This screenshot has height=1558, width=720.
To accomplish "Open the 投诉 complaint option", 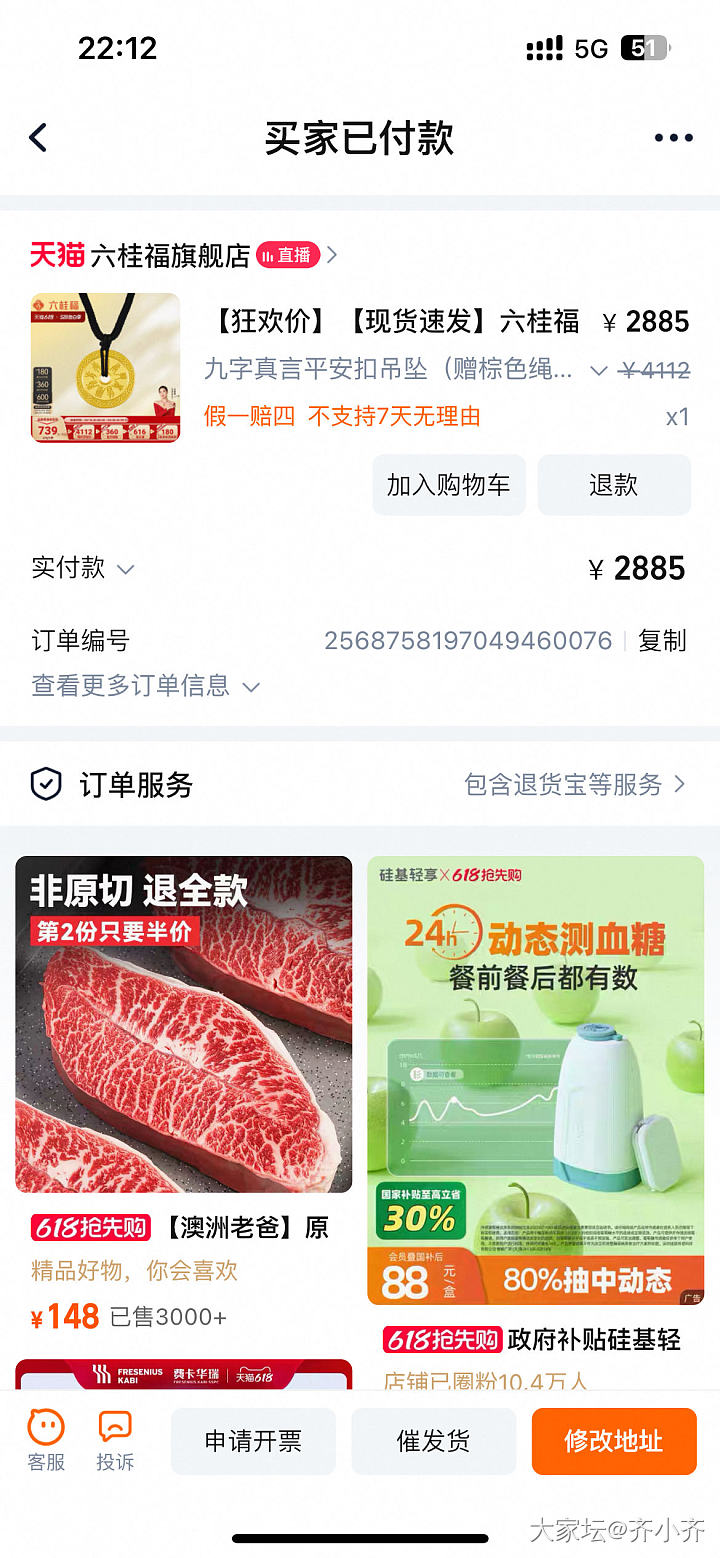I will pyautogui.click(x=115, y=1440).
